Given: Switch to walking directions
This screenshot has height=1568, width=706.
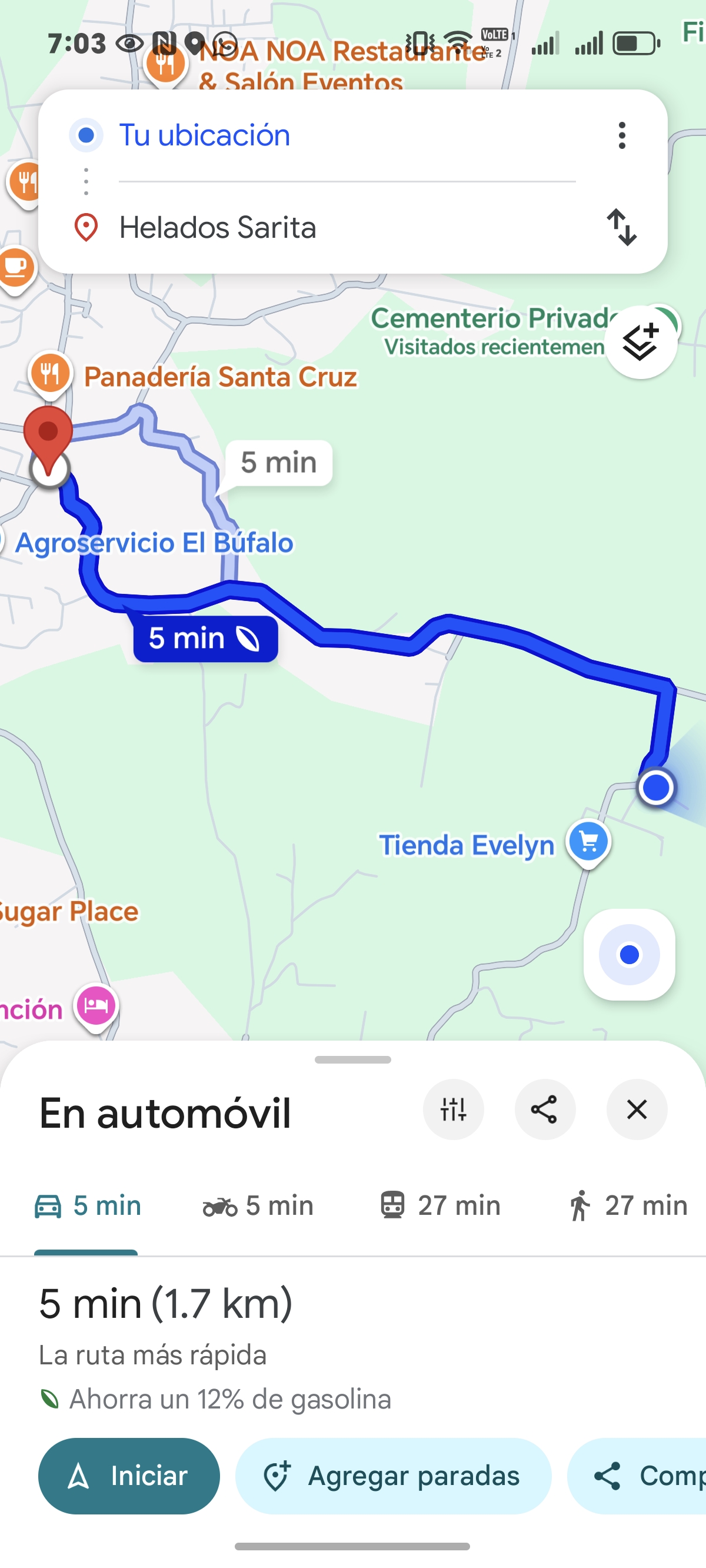Looking at the screenshot, I should [x=627, y=1206].
